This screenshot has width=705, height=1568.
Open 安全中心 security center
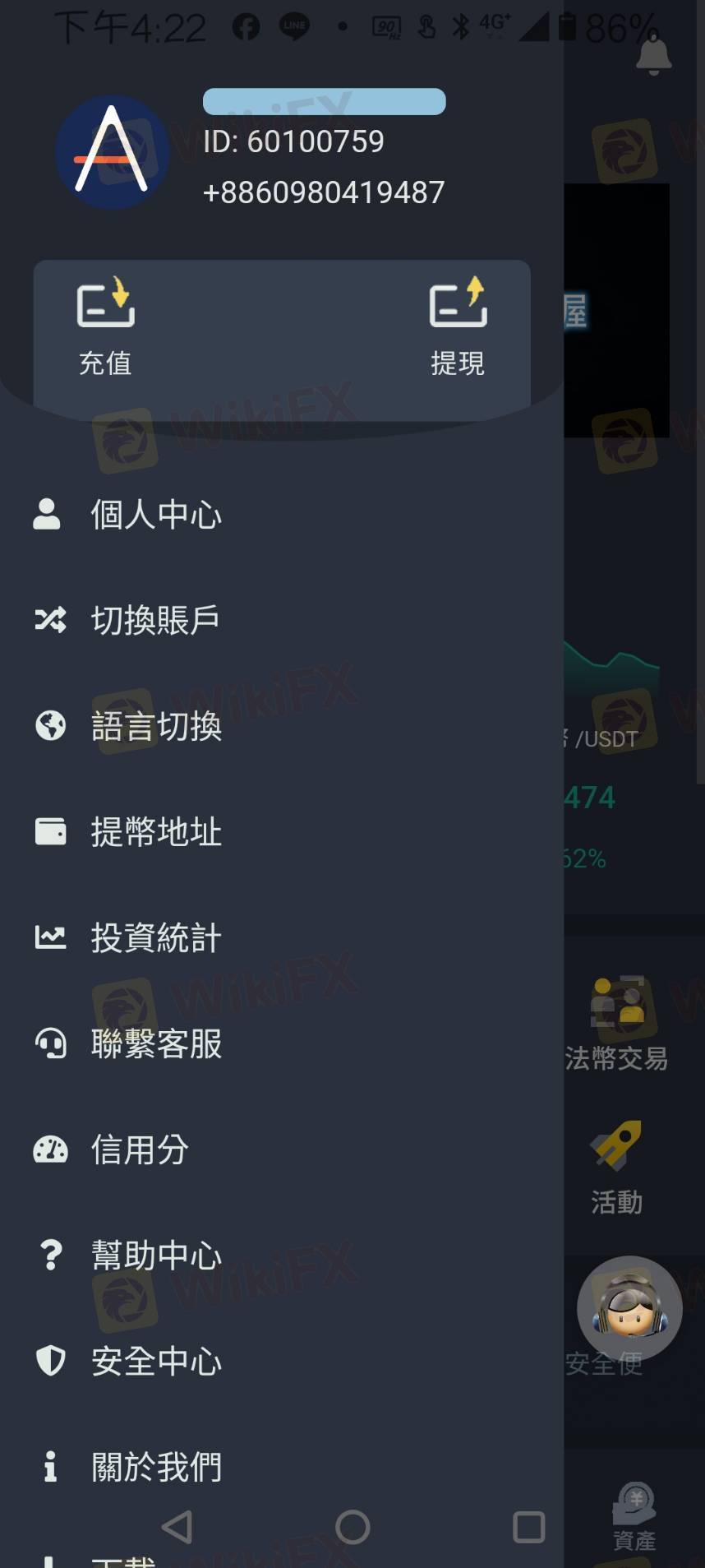(156, 1362)
